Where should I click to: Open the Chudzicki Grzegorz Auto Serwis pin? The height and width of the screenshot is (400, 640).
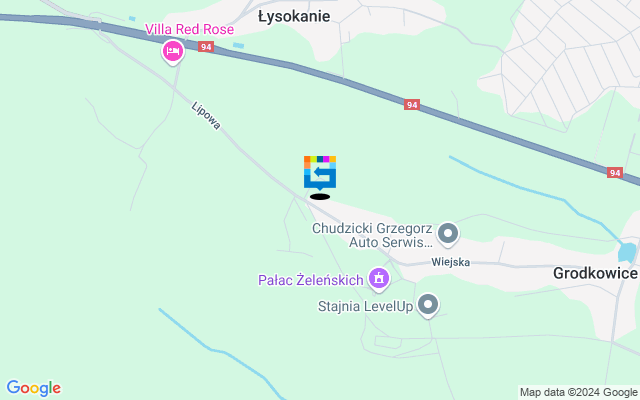coord(448,235)
